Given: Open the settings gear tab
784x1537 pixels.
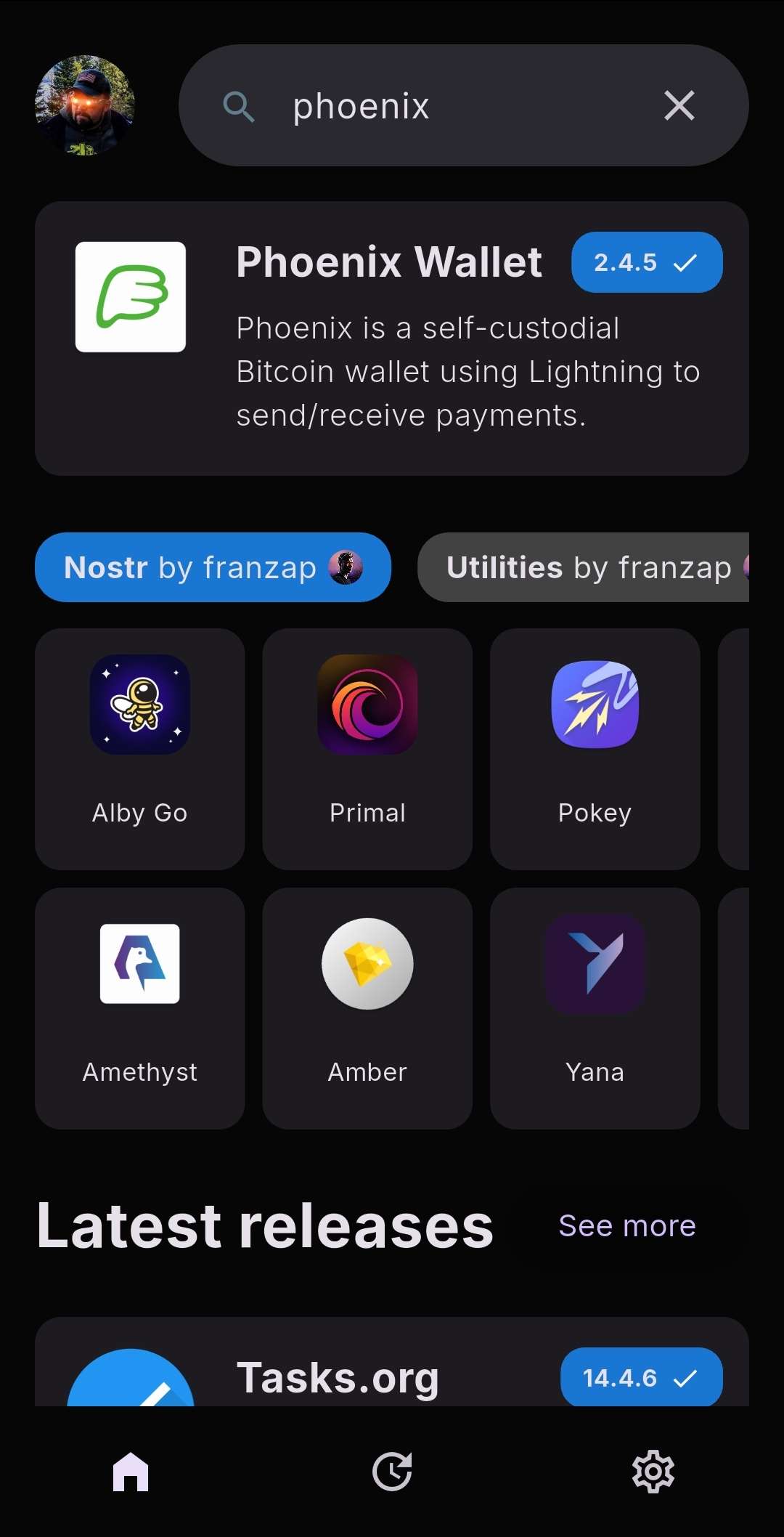Looking at the screenshot, I should point(653,1472).
